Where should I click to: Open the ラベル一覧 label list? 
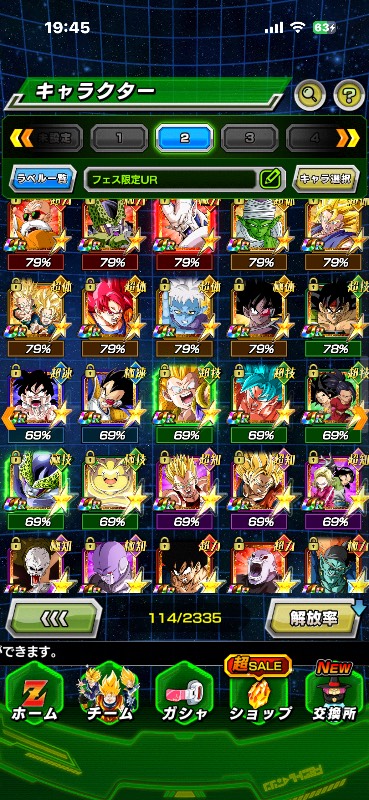43,179
